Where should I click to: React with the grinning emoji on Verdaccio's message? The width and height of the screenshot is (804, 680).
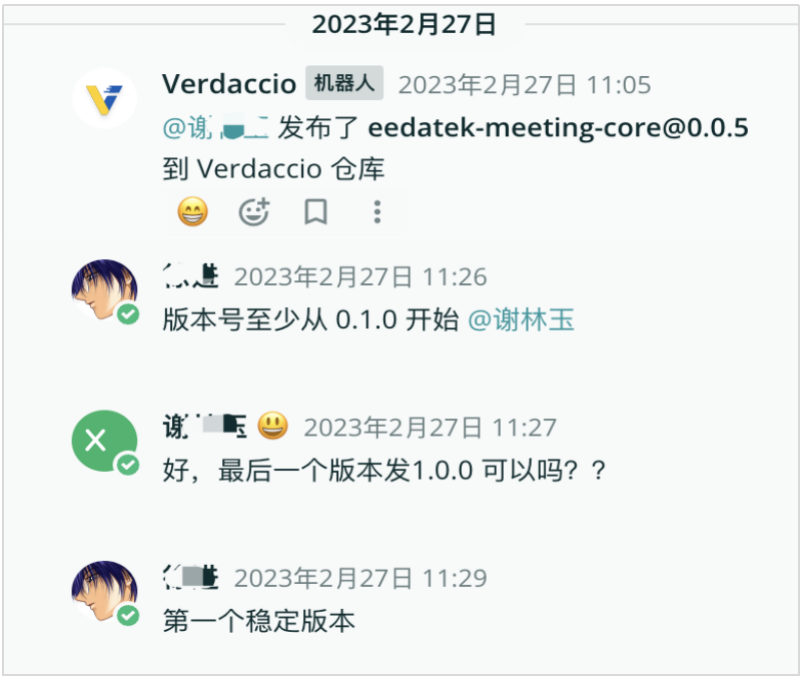pyautogui.click(x=193, y=212)
